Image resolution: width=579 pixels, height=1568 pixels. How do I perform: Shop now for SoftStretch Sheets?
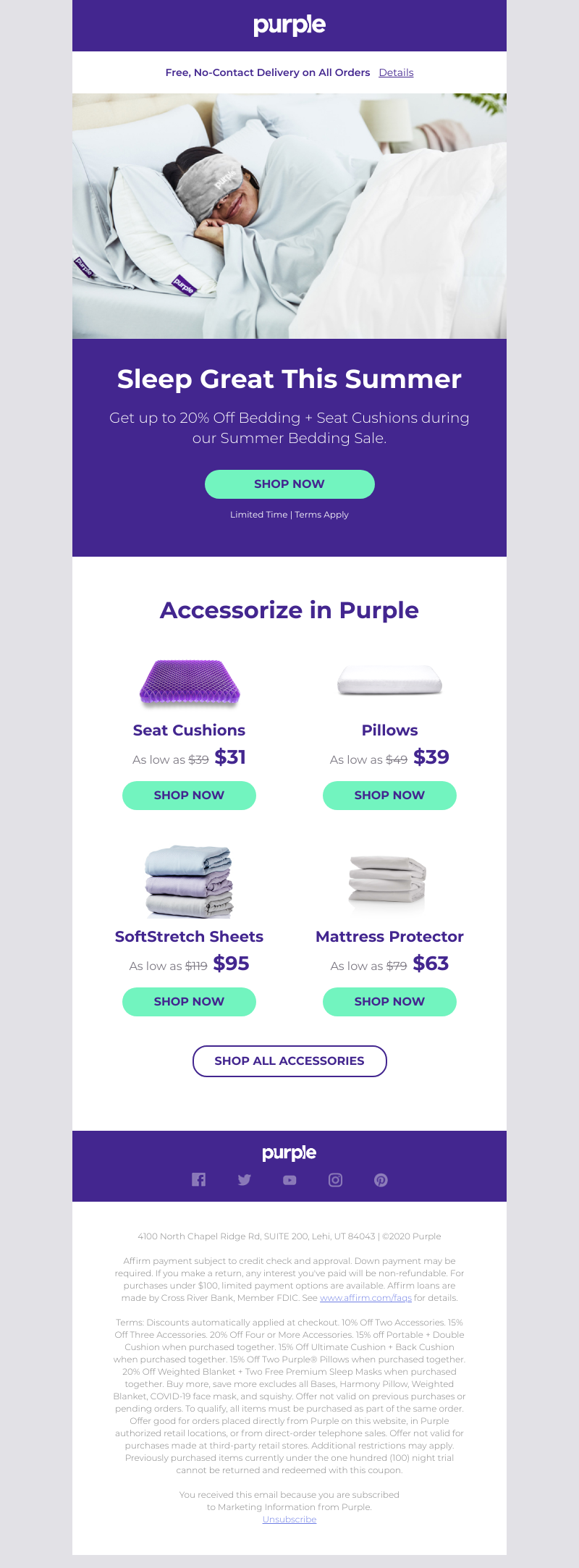point(189,1002)
